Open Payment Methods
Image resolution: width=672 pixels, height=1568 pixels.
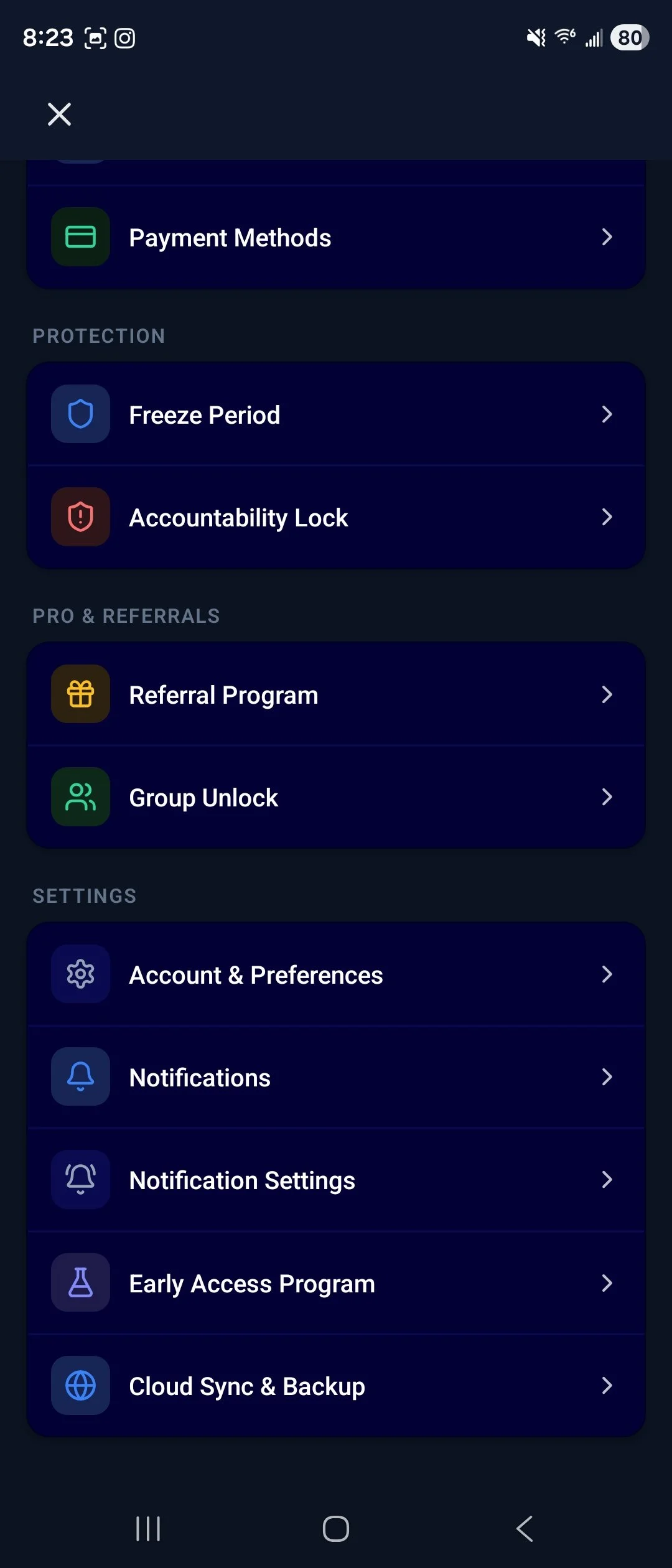click(336, 238)
